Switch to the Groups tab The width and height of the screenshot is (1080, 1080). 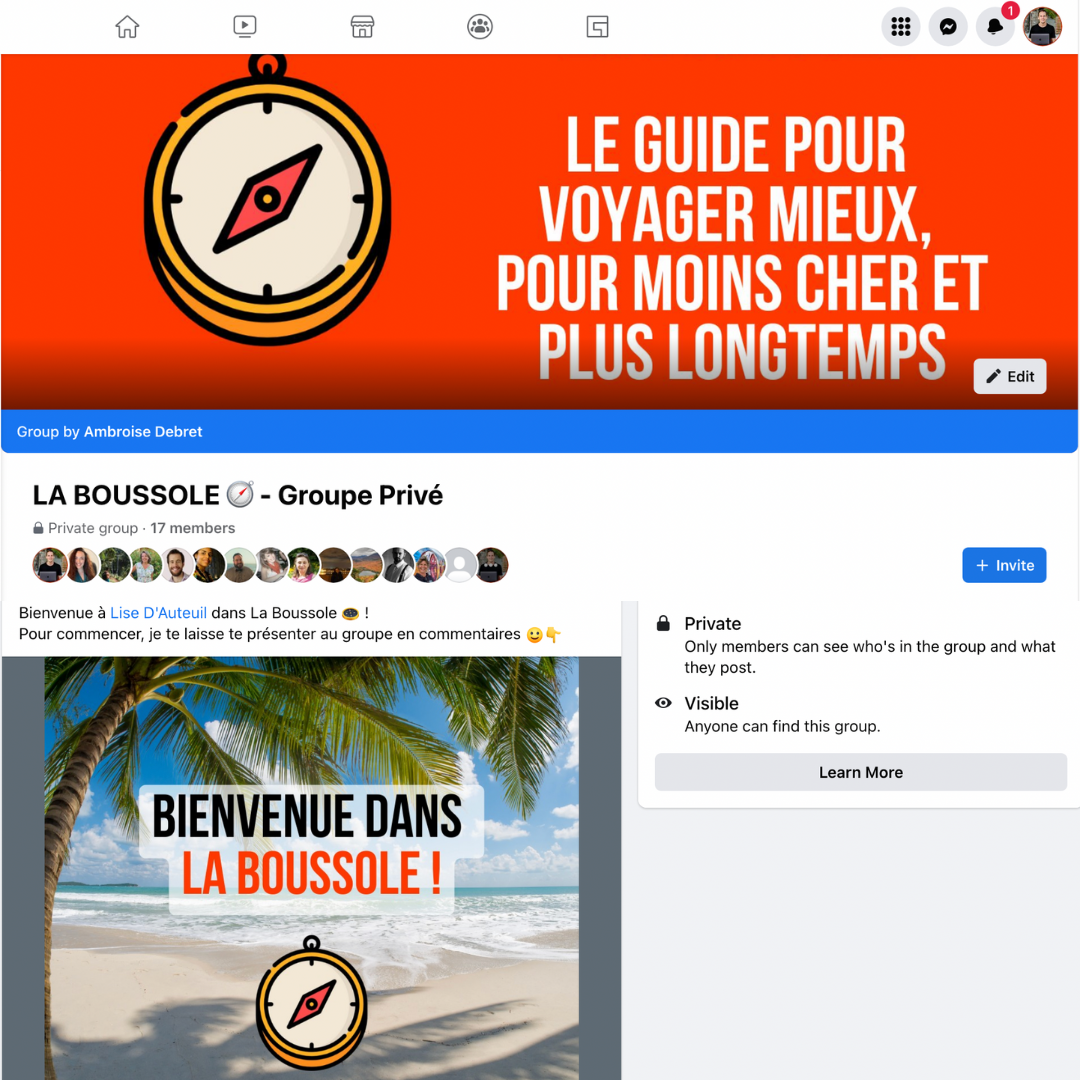[x=480, y=27]
